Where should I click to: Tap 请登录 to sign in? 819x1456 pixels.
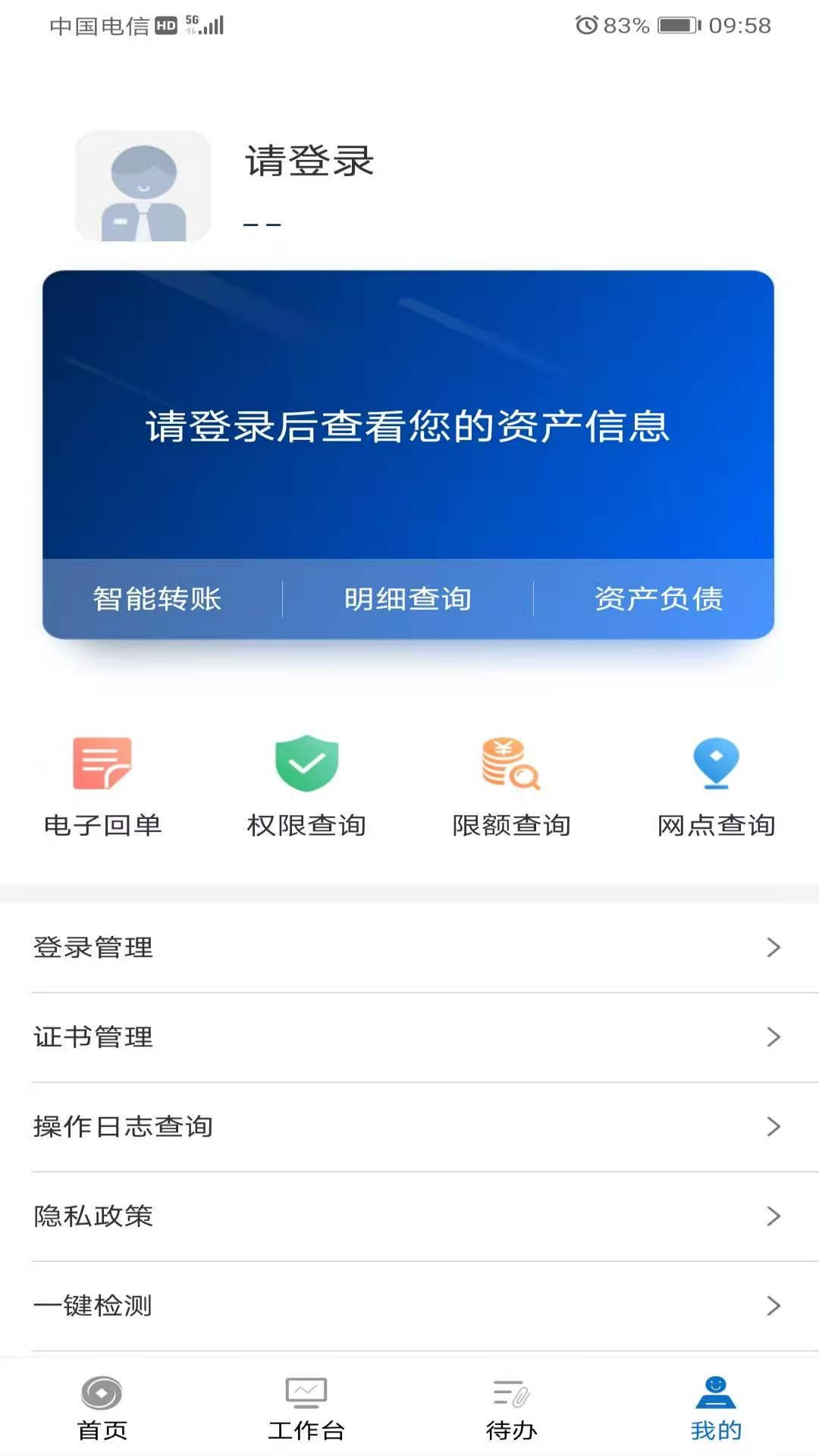pyautogui.click(x=309, y=161)
